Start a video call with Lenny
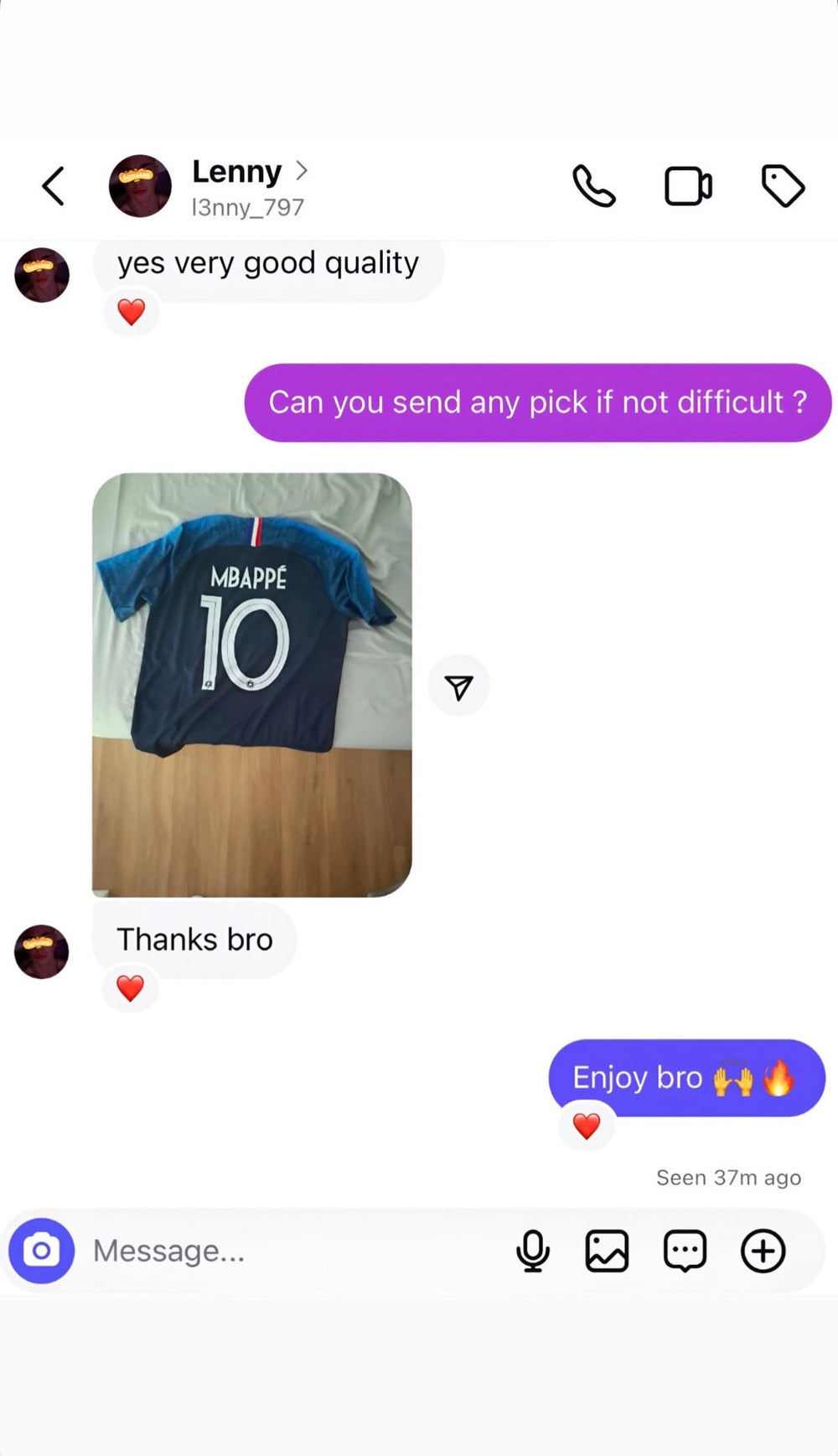This screenshot has width=838, height=1456. [x=688, y=185]
